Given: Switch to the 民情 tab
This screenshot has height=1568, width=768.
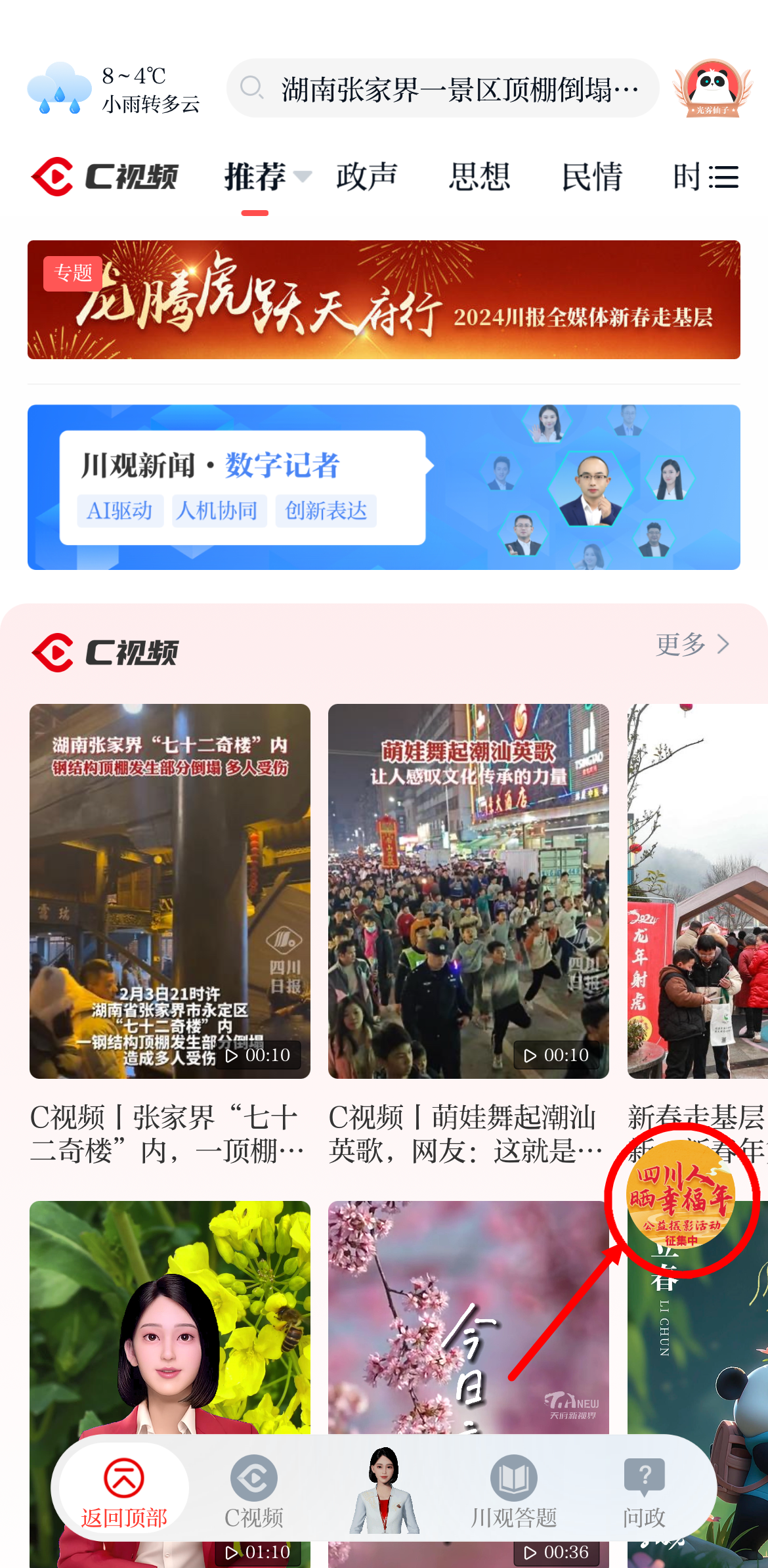Looking at the screenshot, I should point(591,177).
